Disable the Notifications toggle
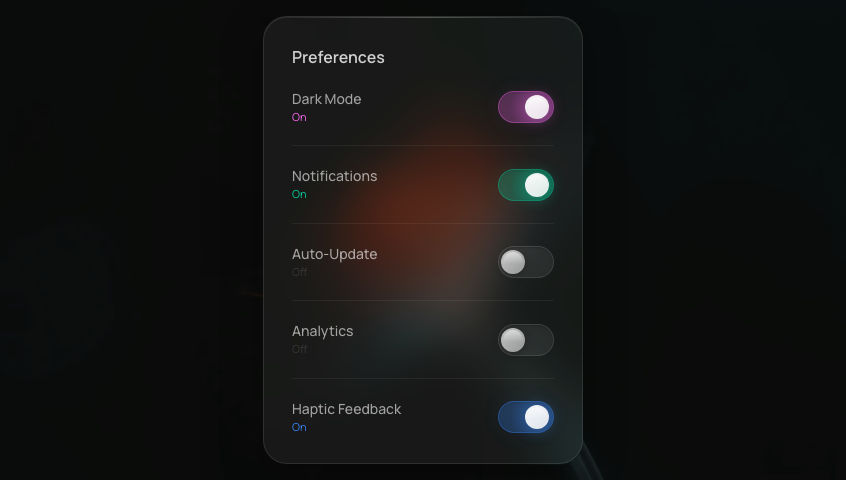This screenshot has height=480, width=846. pos(525,185)
